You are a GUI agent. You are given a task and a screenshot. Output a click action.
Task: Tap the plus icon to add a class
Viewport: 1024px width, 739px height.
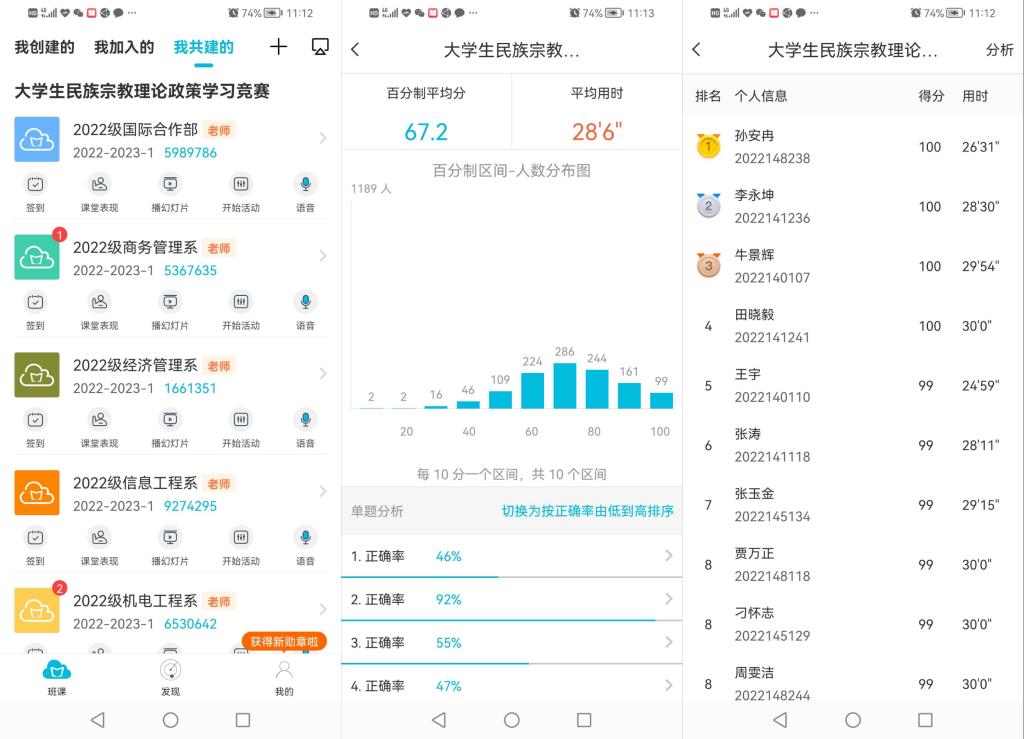279,47
